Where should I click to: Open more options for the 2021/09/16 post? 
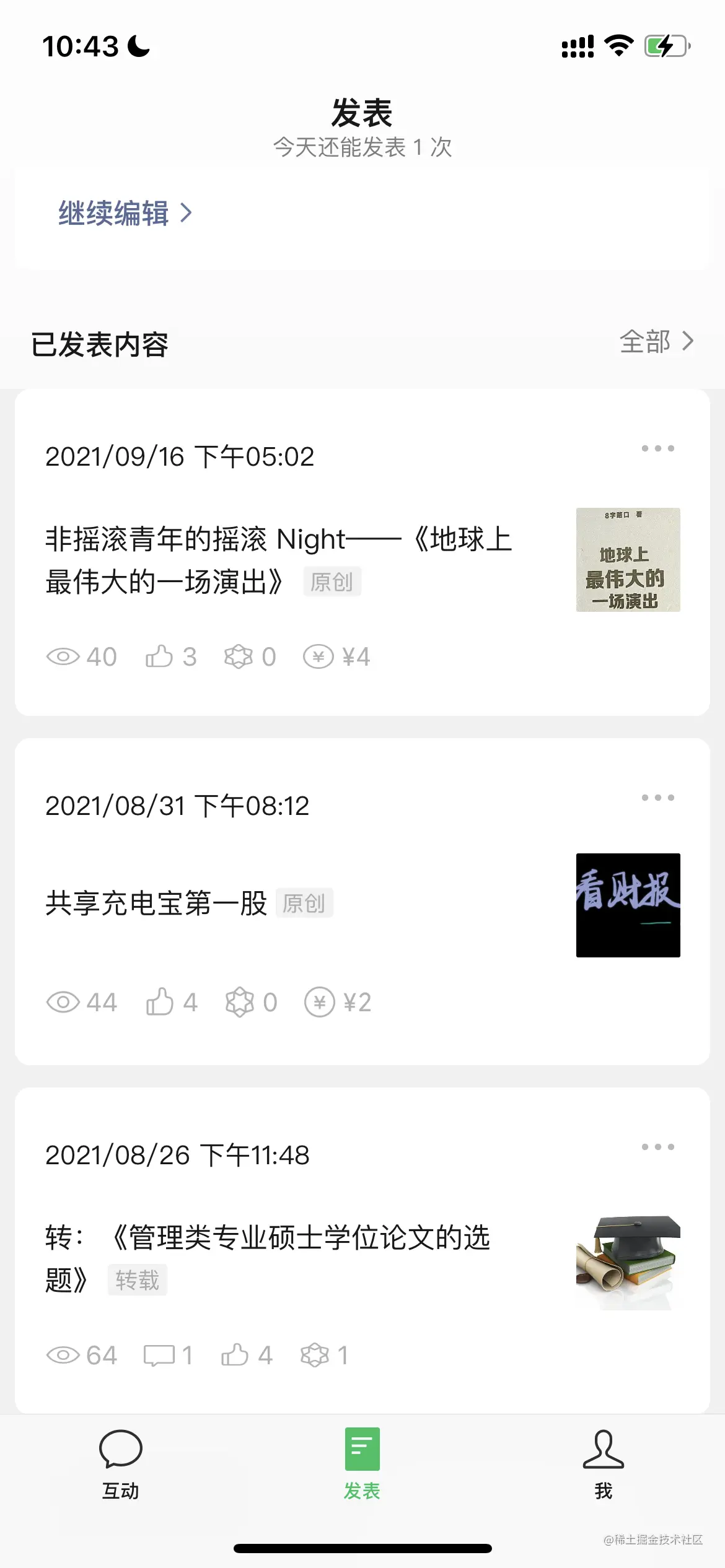657,448
